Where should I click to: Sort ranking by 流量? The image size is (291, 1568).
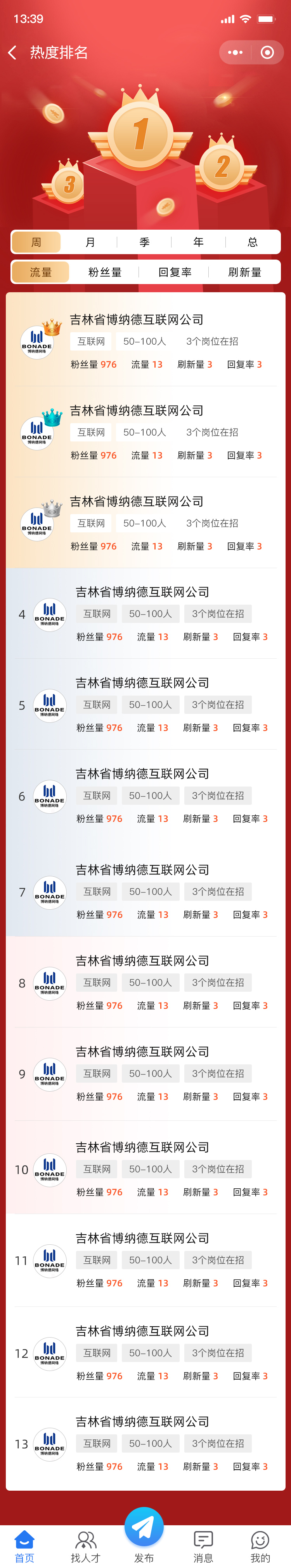click(x=41, y=272)
